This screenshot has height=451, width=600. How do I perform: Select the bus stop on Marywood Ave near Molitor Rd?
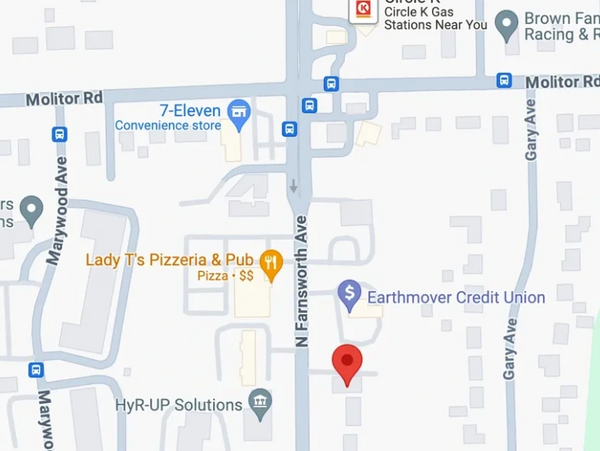[59, 134]
